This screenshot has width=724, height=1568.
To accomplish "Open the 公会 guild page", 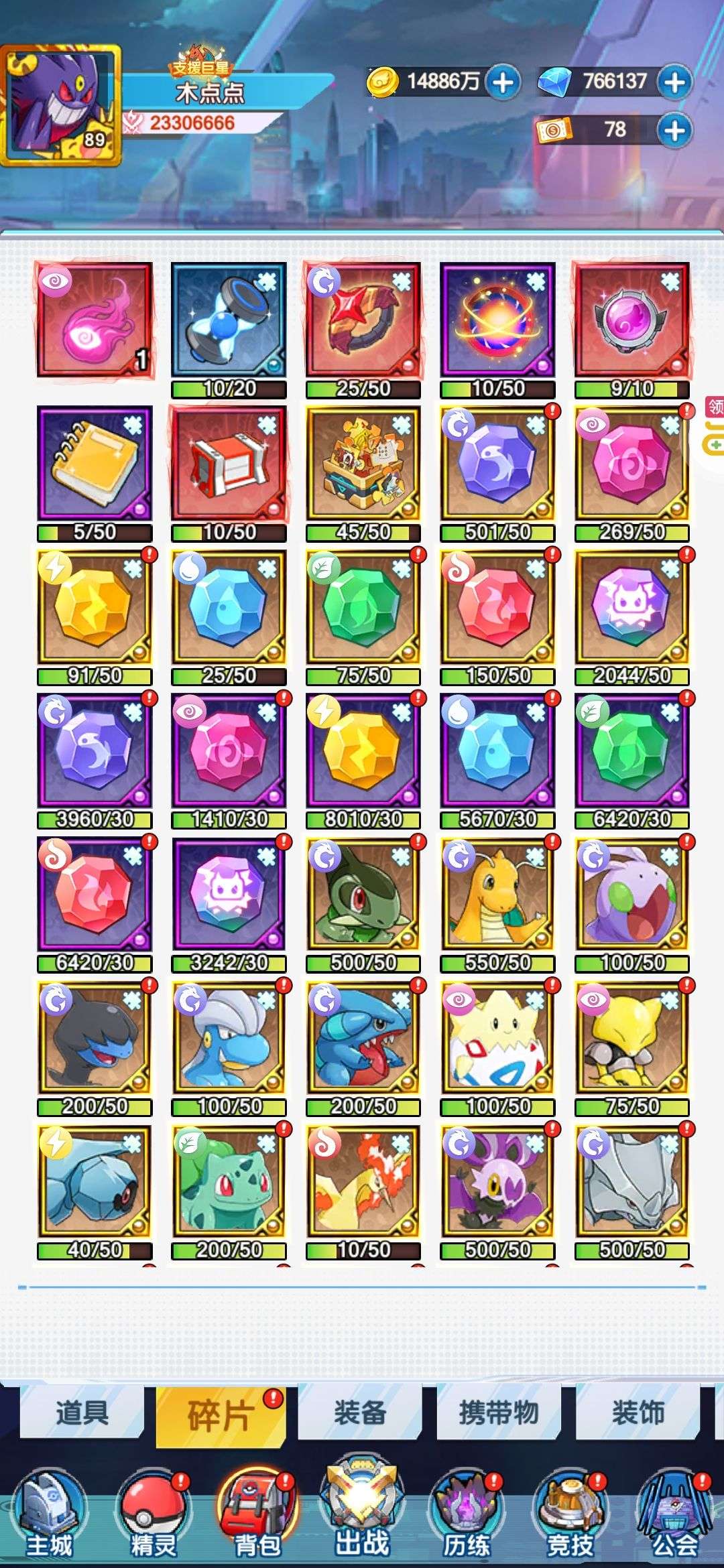I will 674,1514.
